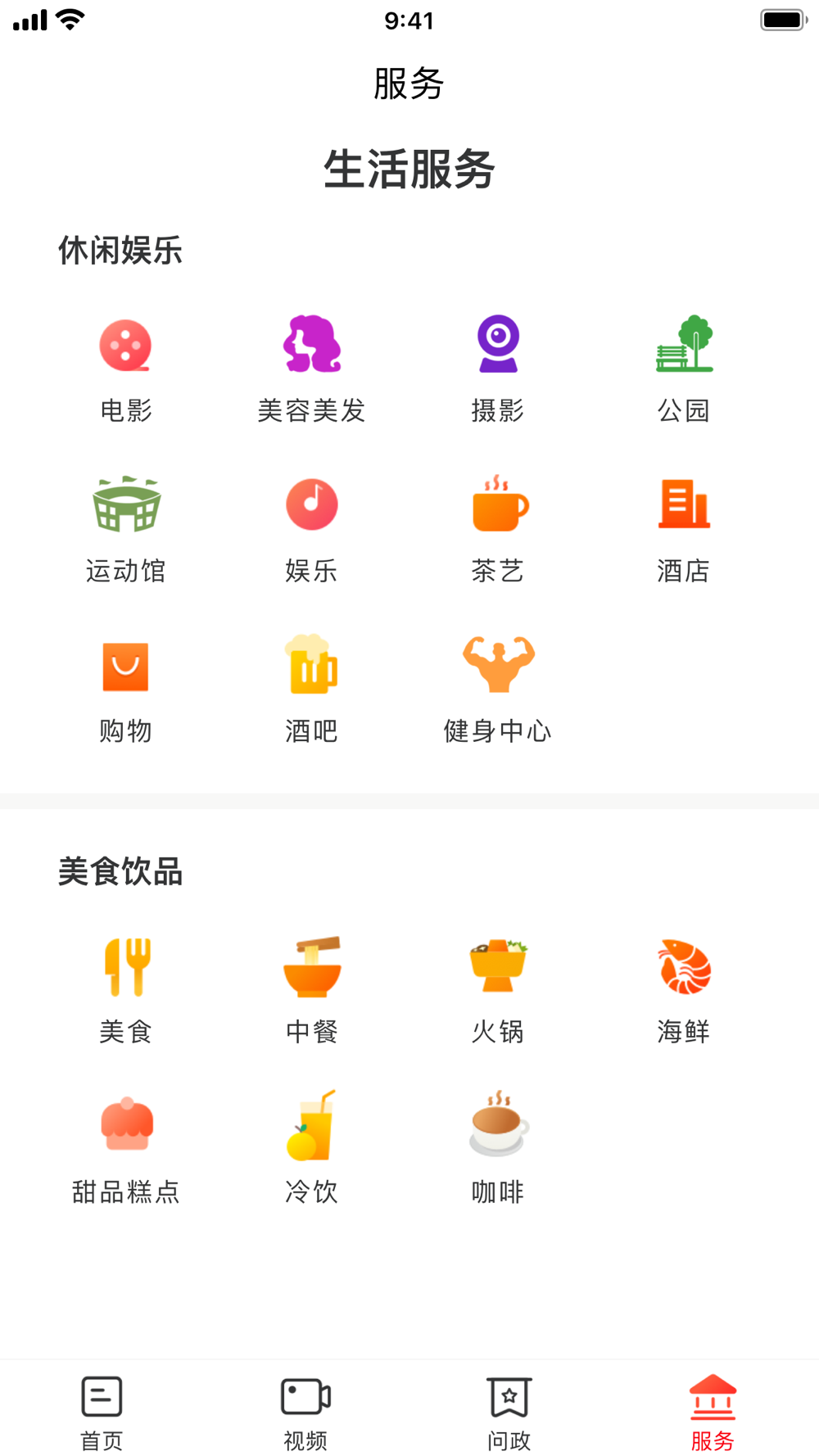Open the 茶艺 tea art service
Image resolution: width=819 pixels, height=1456 pixels.
pos(497,530)
